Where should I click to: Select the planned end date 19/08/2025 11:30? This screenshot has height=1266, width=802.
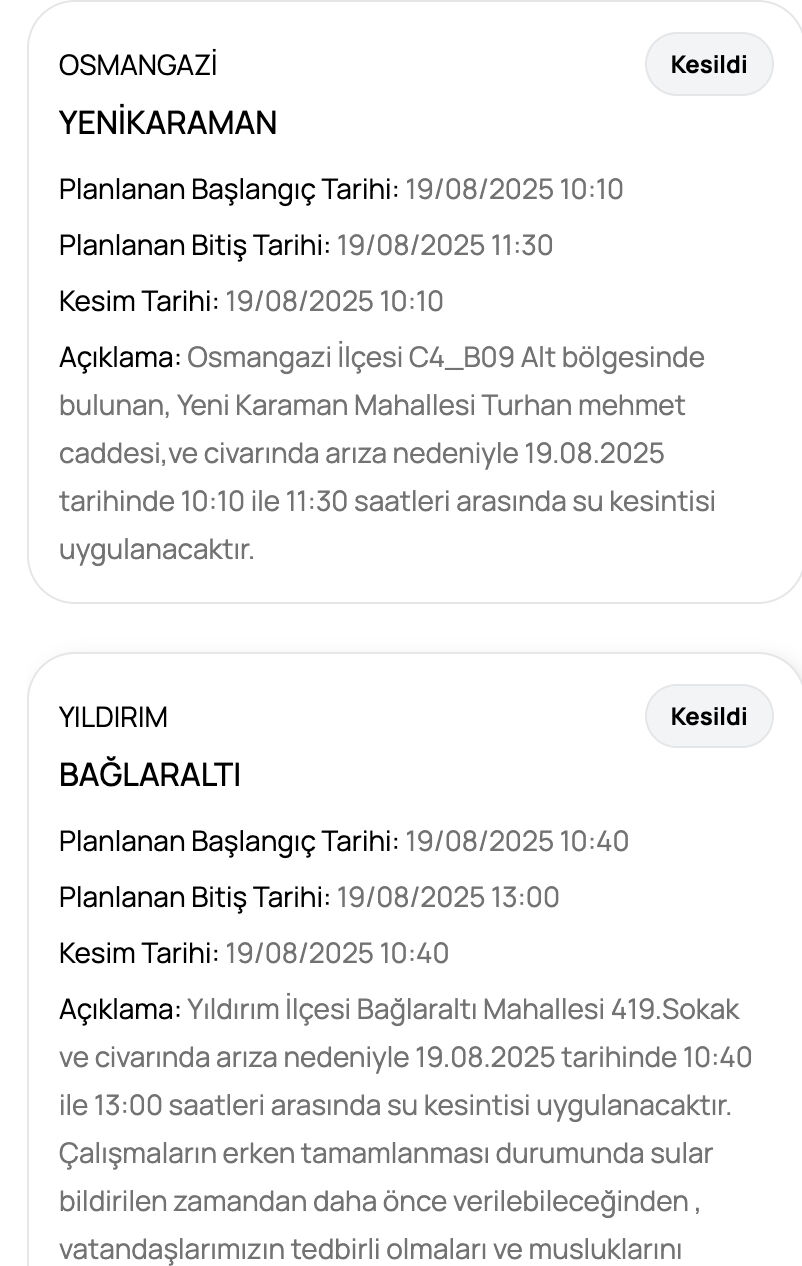446,244
